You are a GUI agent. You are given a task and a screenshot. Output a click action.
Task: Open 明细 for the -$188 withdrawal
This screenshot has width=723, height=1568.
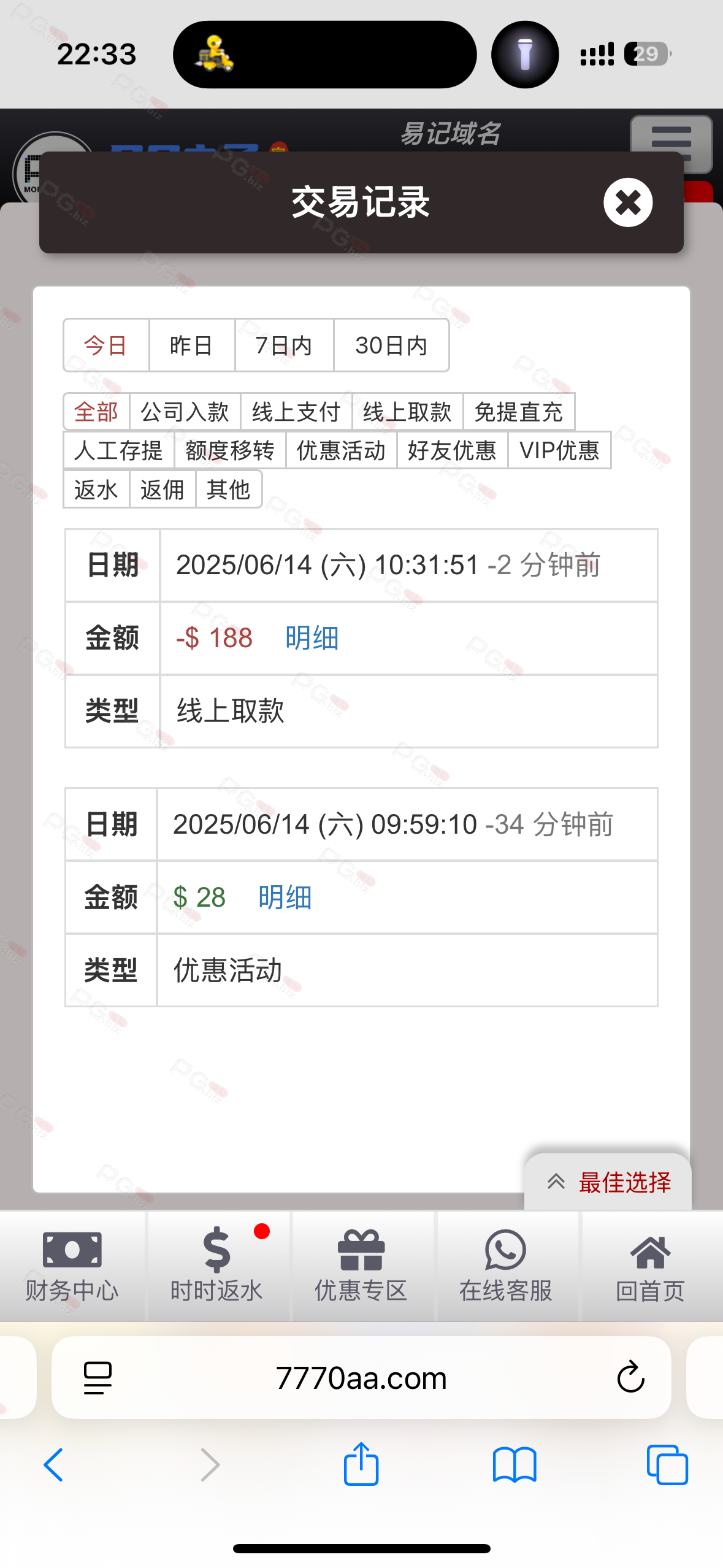click(312, 638)
